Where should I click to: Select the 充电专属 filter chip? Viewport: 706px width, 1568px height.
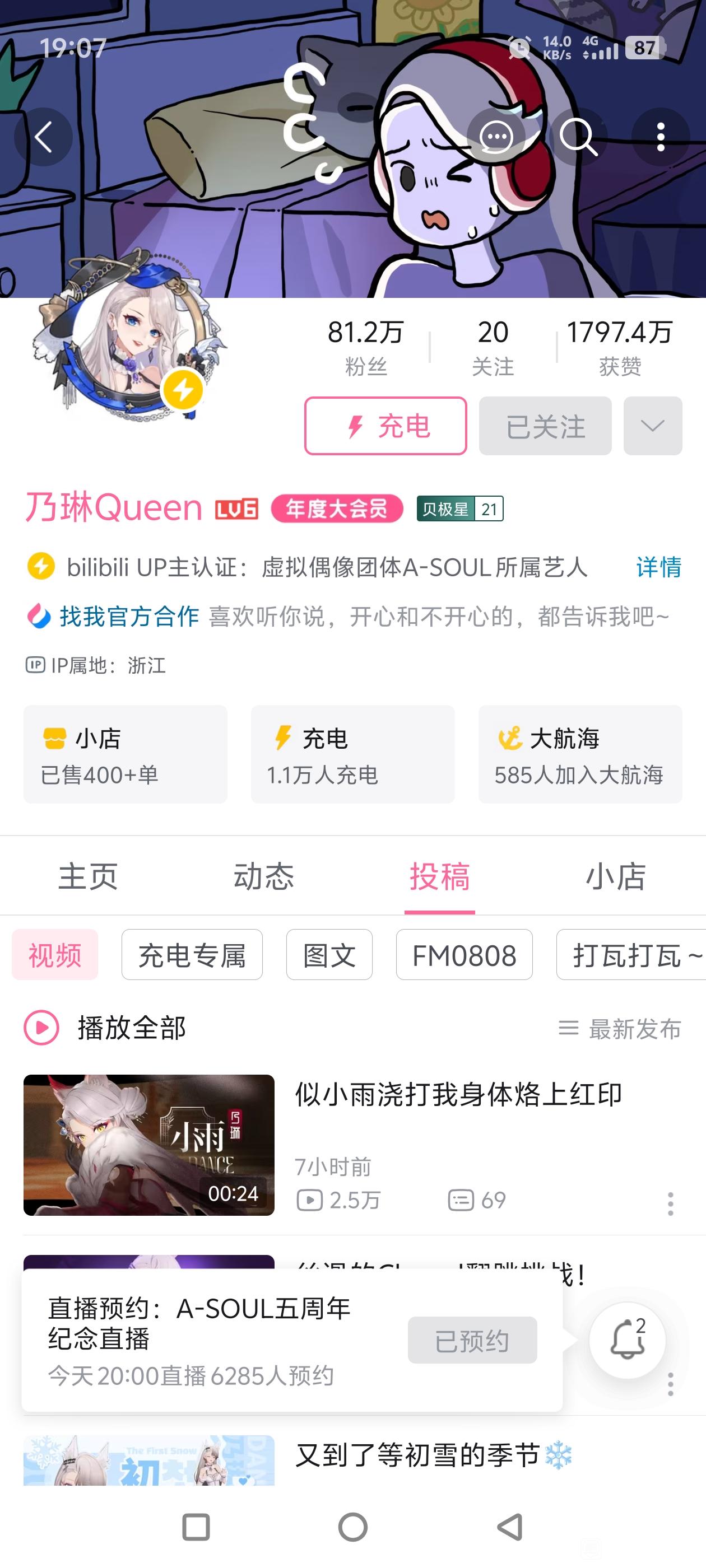click(192, 954)
